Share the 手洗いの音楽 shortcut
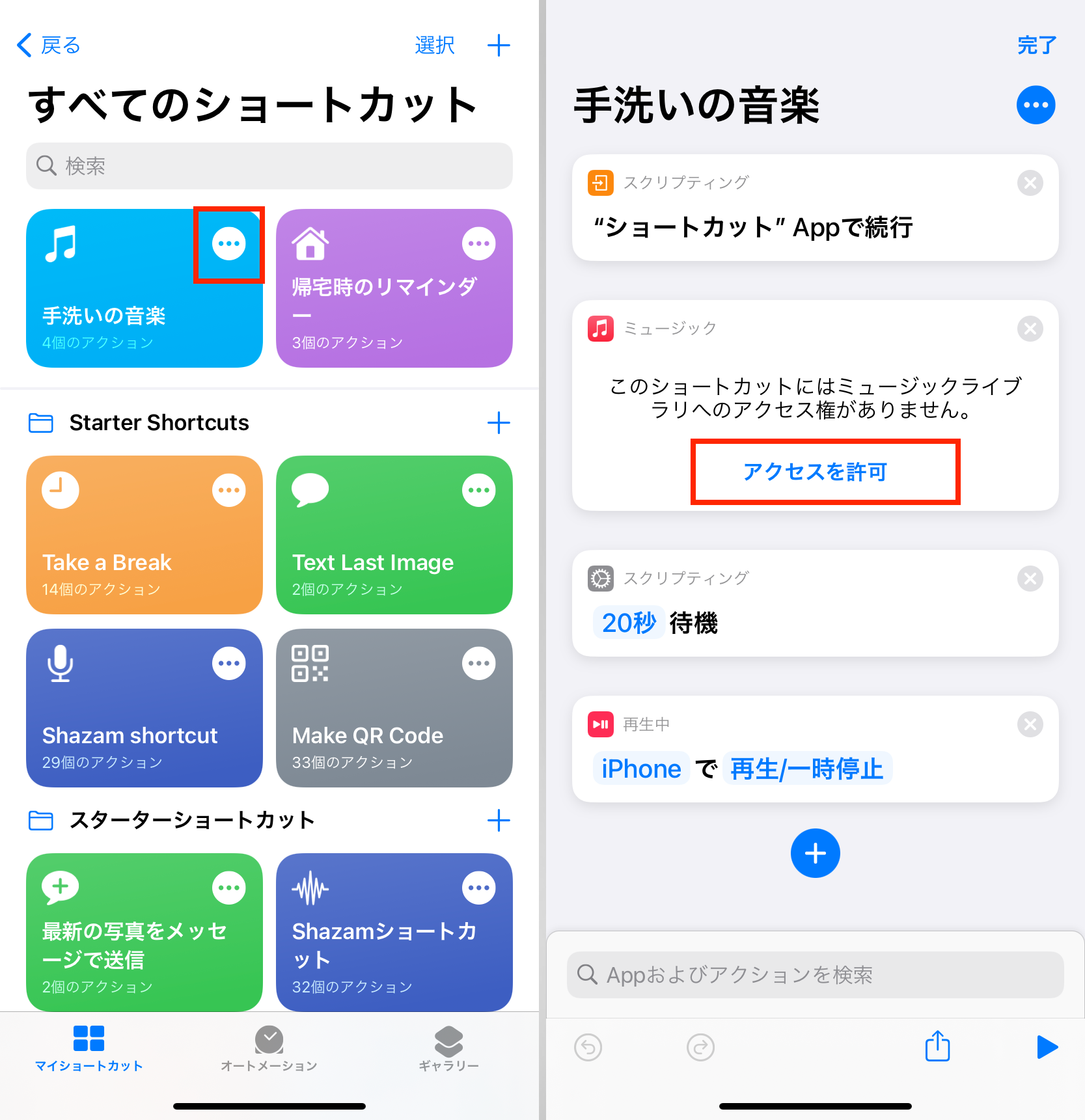The image size is (1085, 1120). click(x=937, y=1047)
